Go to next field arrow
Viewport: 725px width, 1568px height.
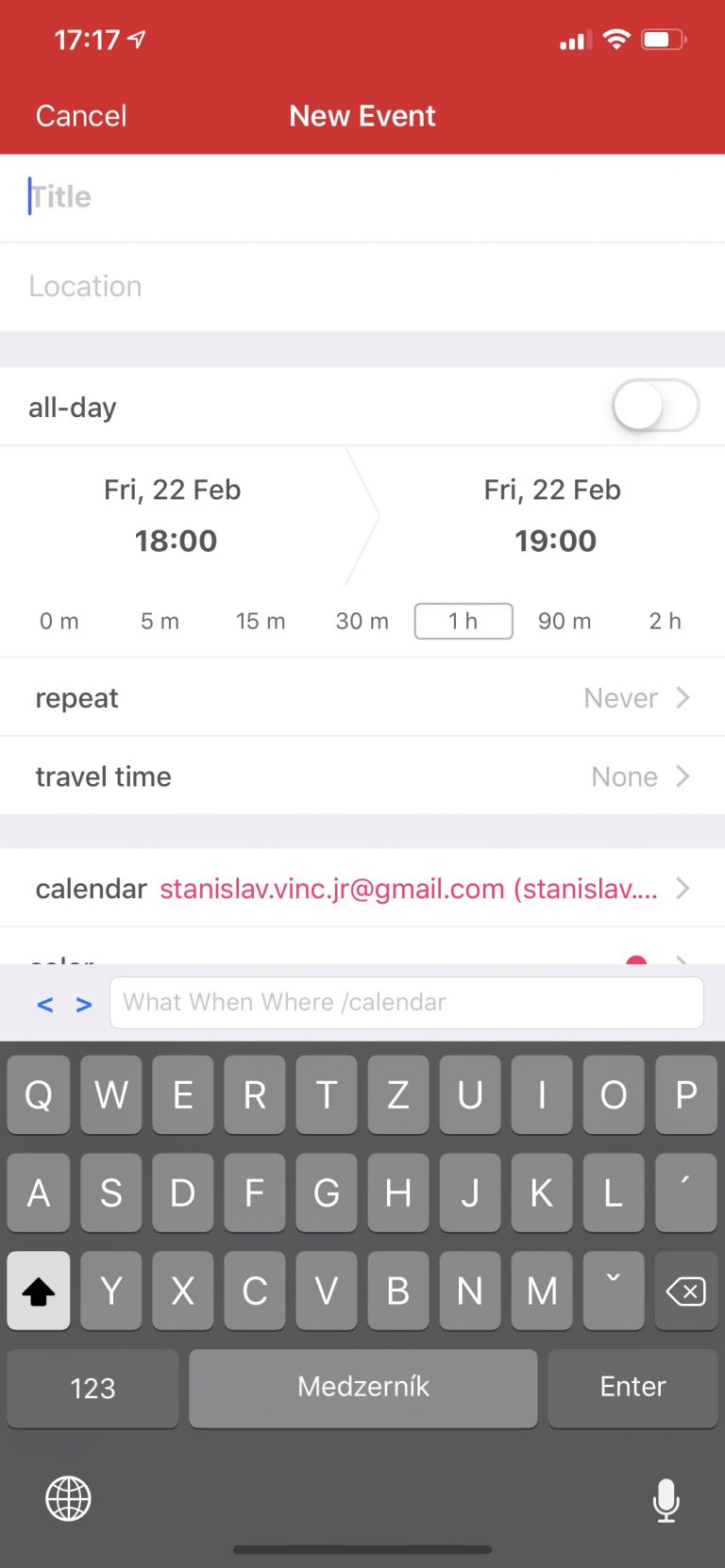click(84, 1004)
